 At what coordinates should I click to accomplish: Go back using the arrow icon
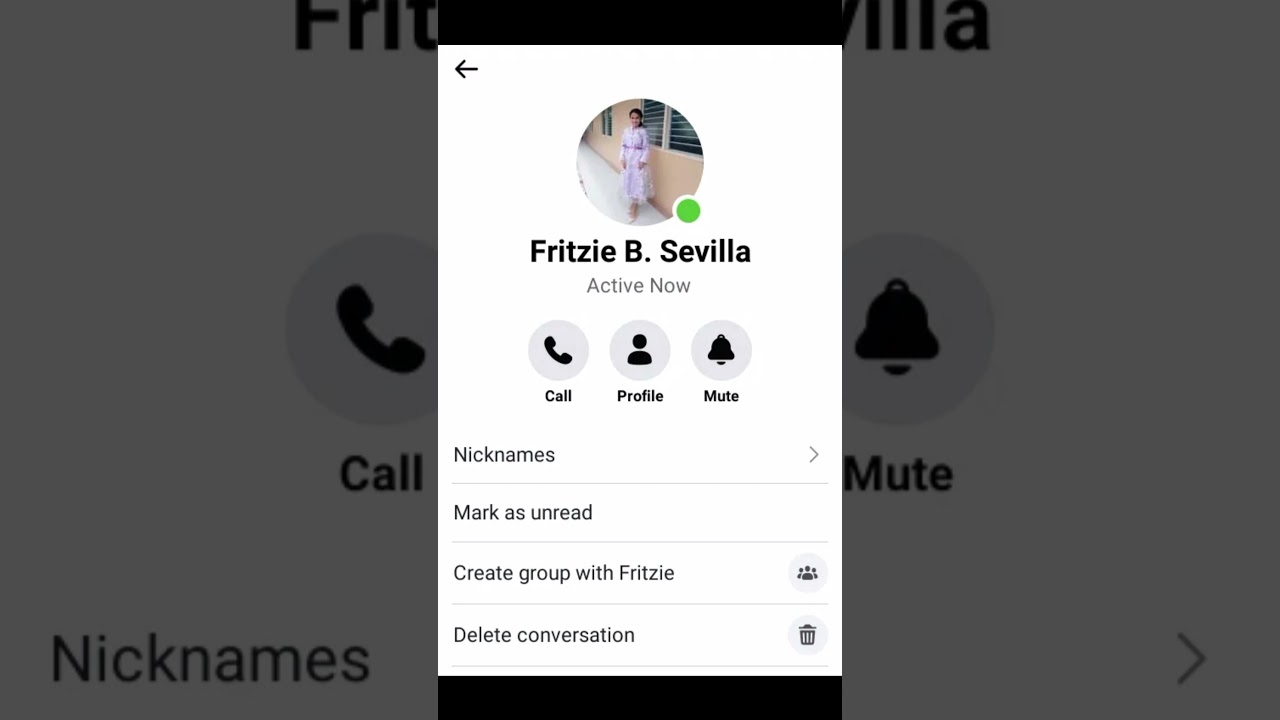pyautogui.click(x=466, y=69)
